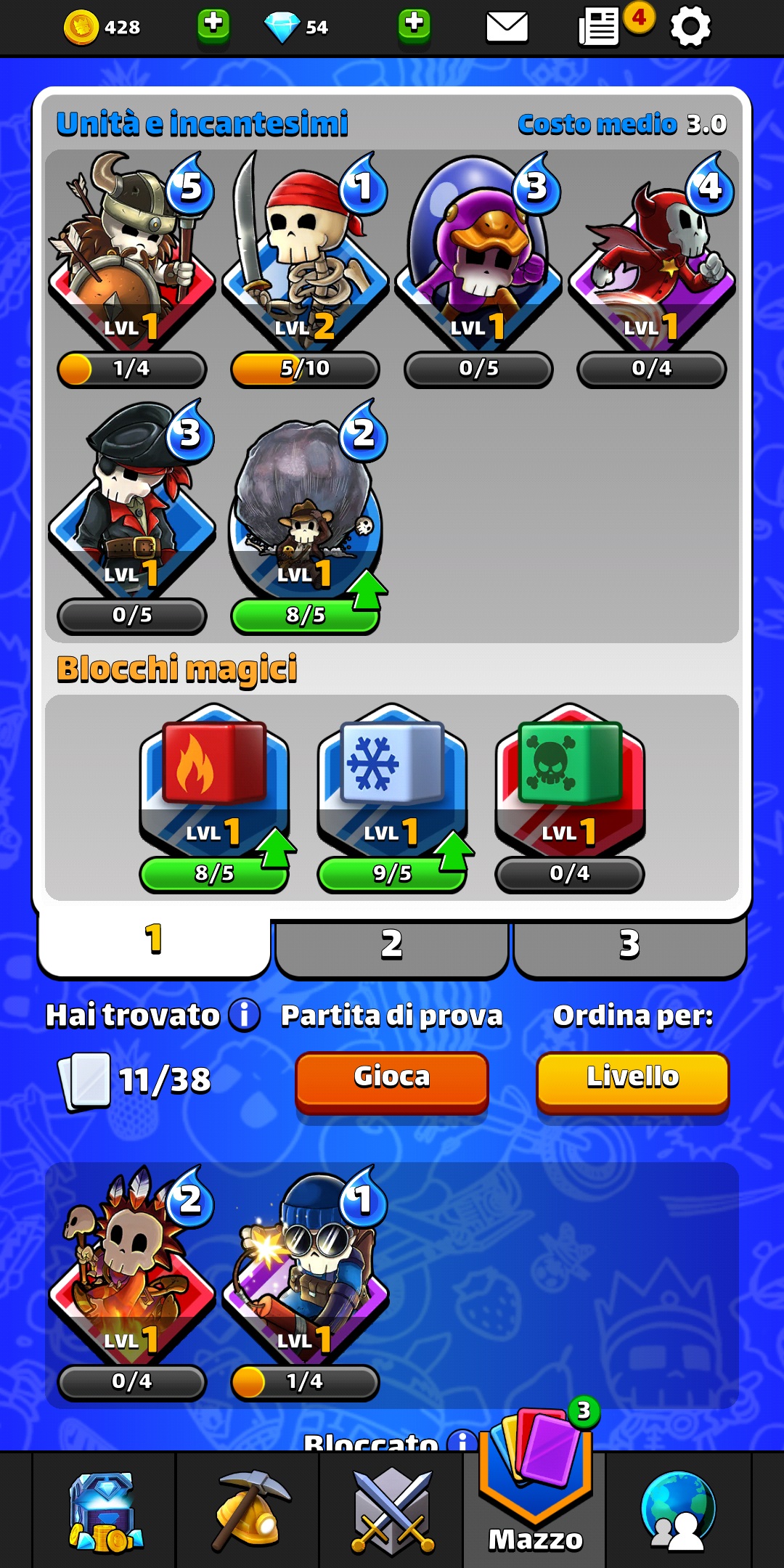Viewport: 784px width, 1568px height.
Task: Add more gold coins with plus button
Action: click(213, 26)
